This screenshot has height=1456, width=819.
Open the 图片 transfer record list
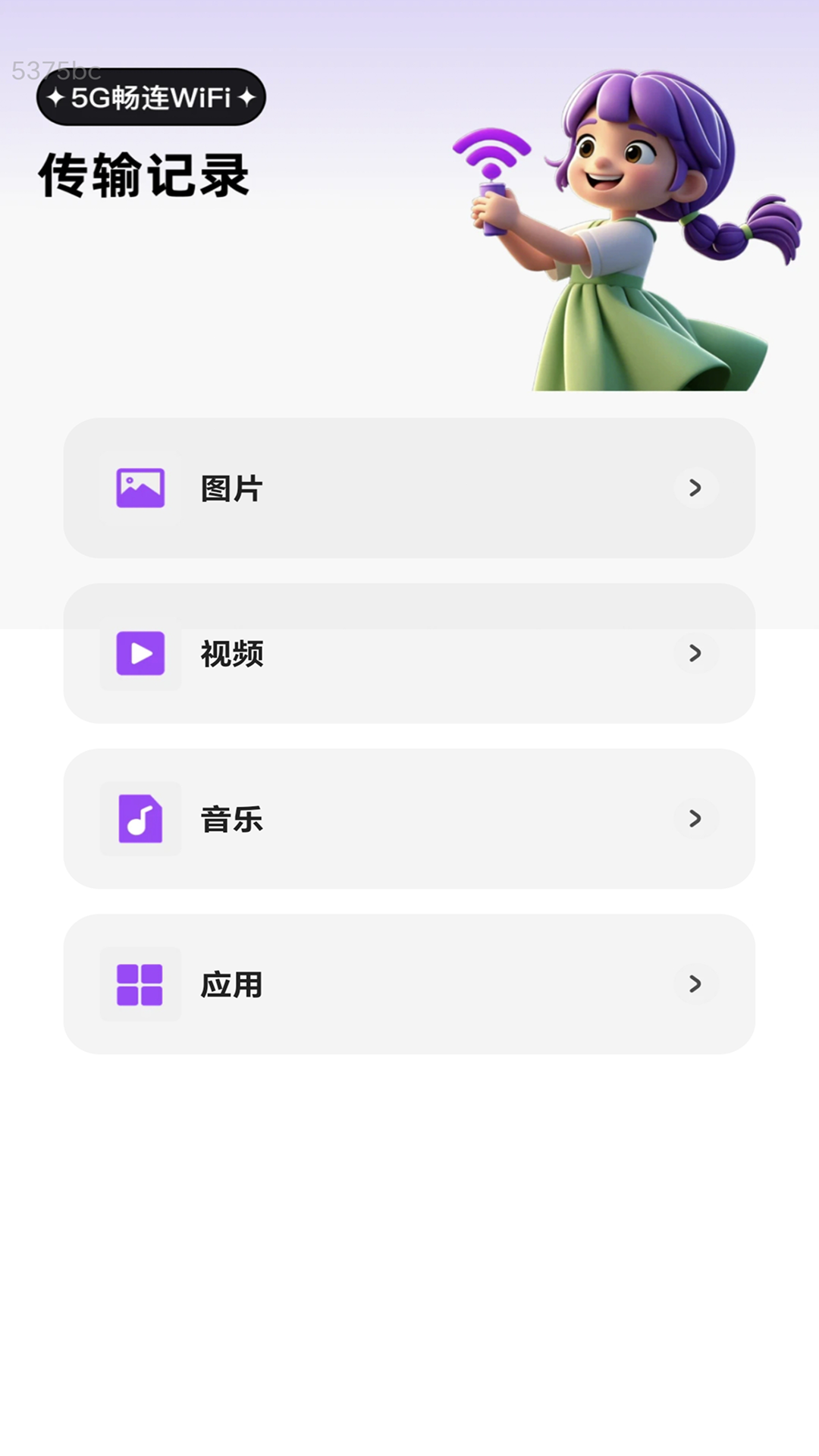point(409,489)
